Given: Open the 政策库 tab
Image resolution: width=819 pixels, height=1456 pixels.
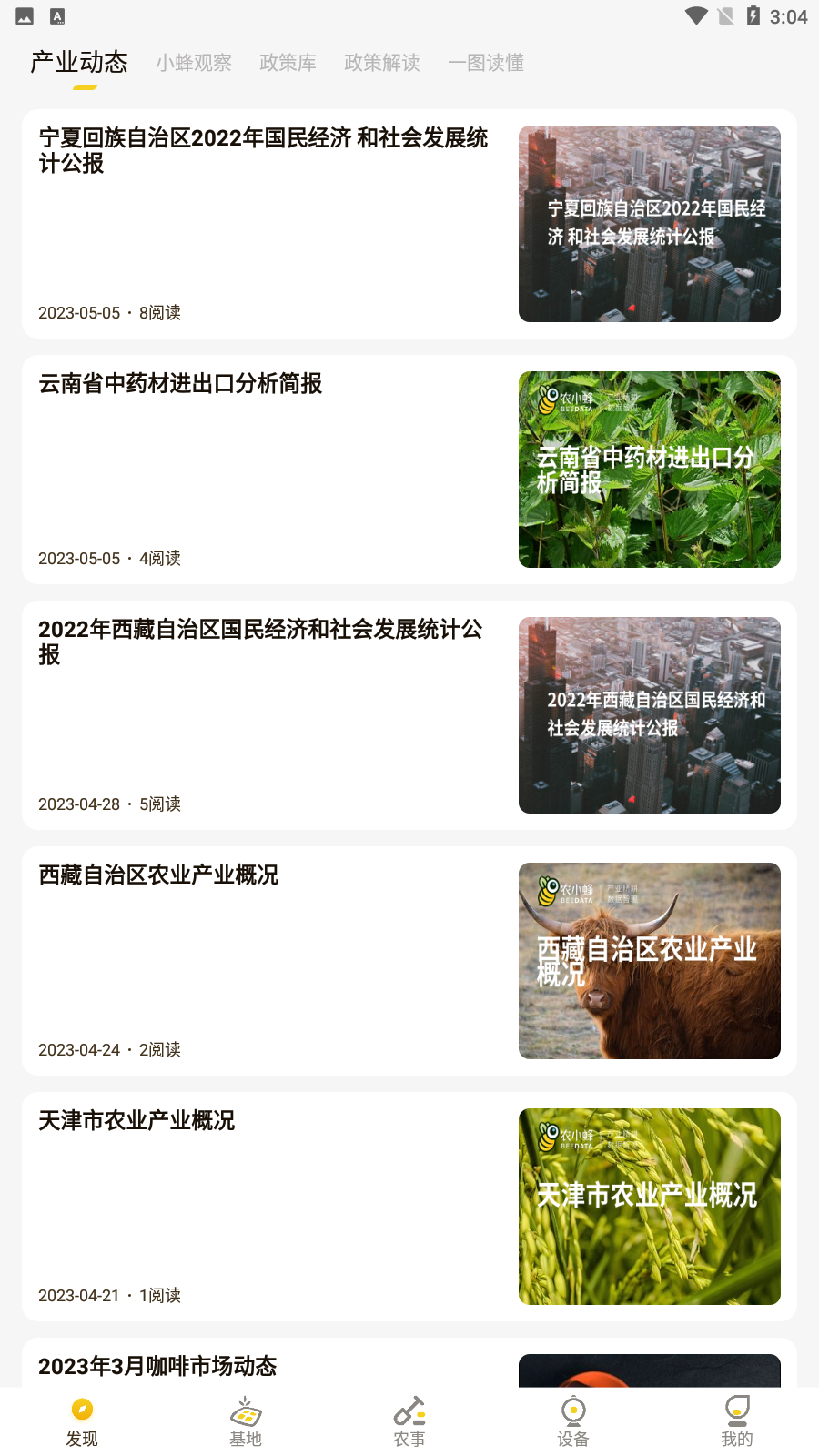Looking at the screenshot, I should [x=288, y=63].
